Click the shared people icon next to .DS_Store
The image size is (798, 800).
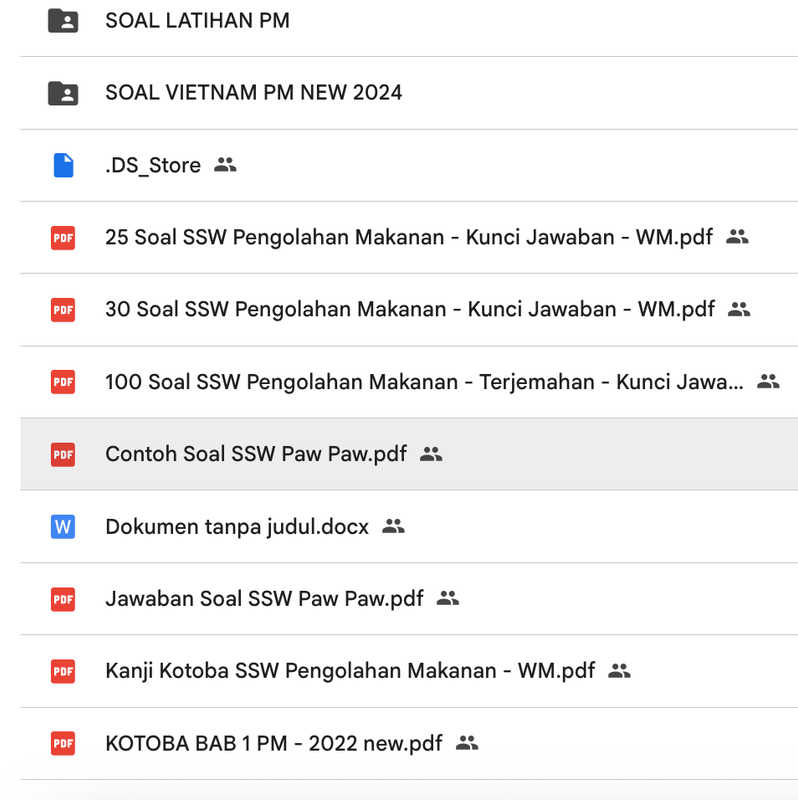tap(225, 165)
